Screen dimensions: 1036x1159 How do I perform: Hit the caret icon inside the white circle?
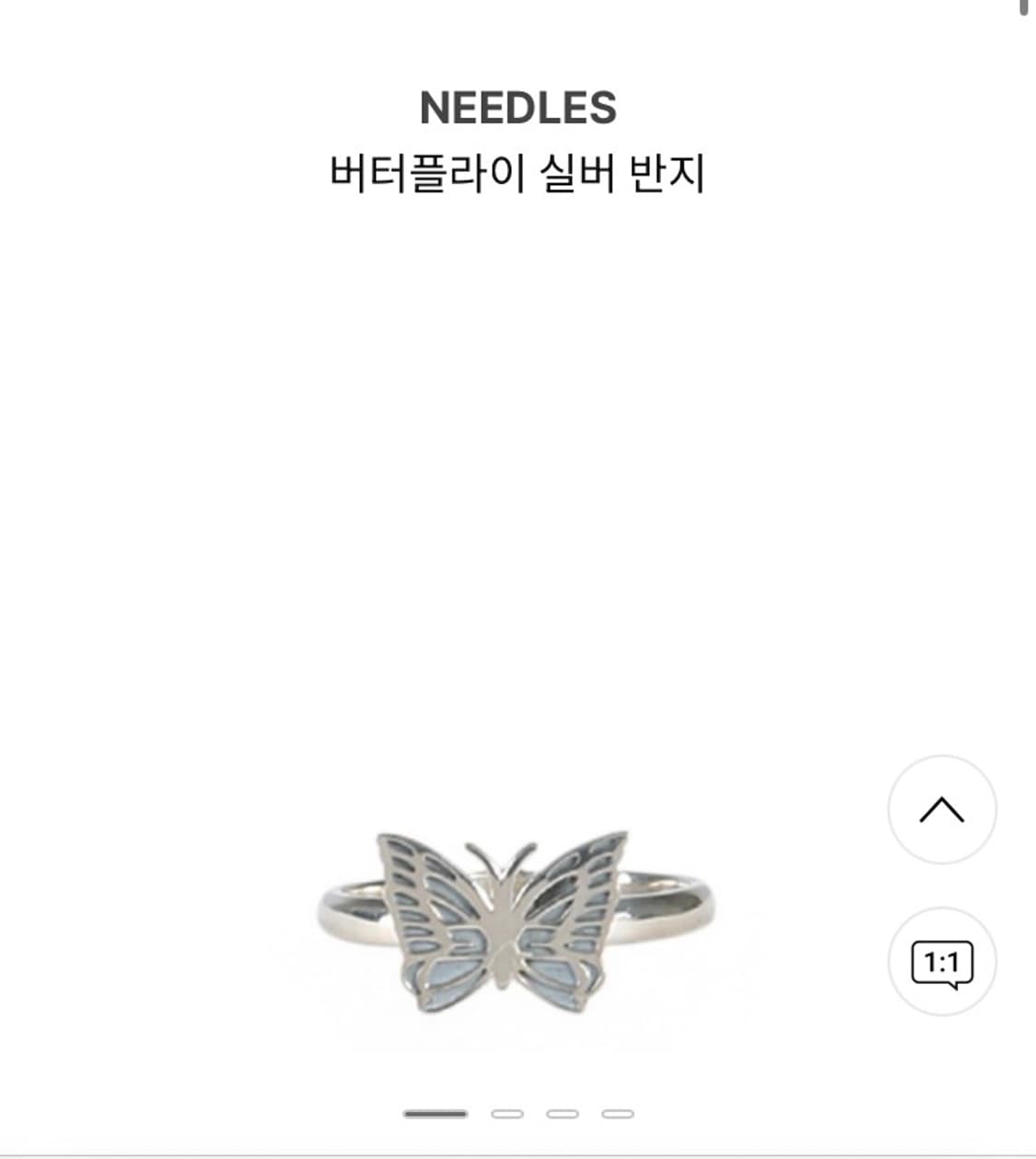[941, 810]
